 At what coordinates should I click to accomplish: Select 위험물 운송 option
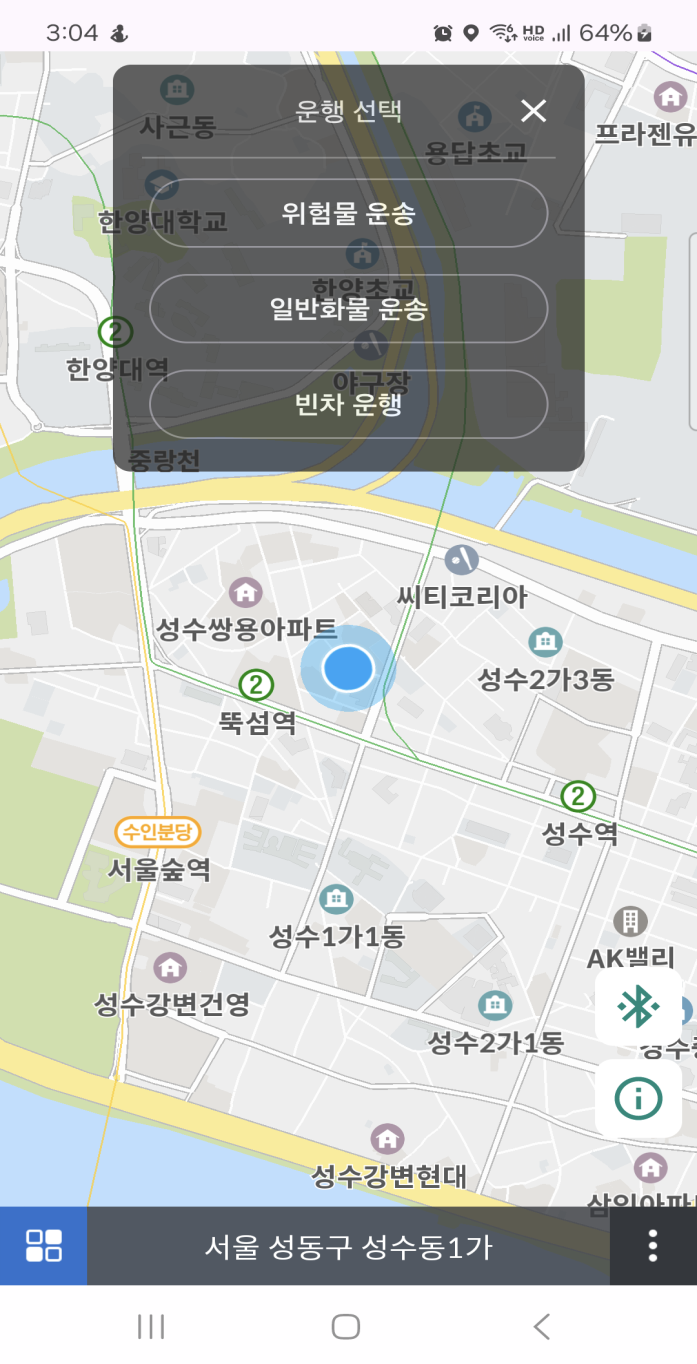[348, 213]
